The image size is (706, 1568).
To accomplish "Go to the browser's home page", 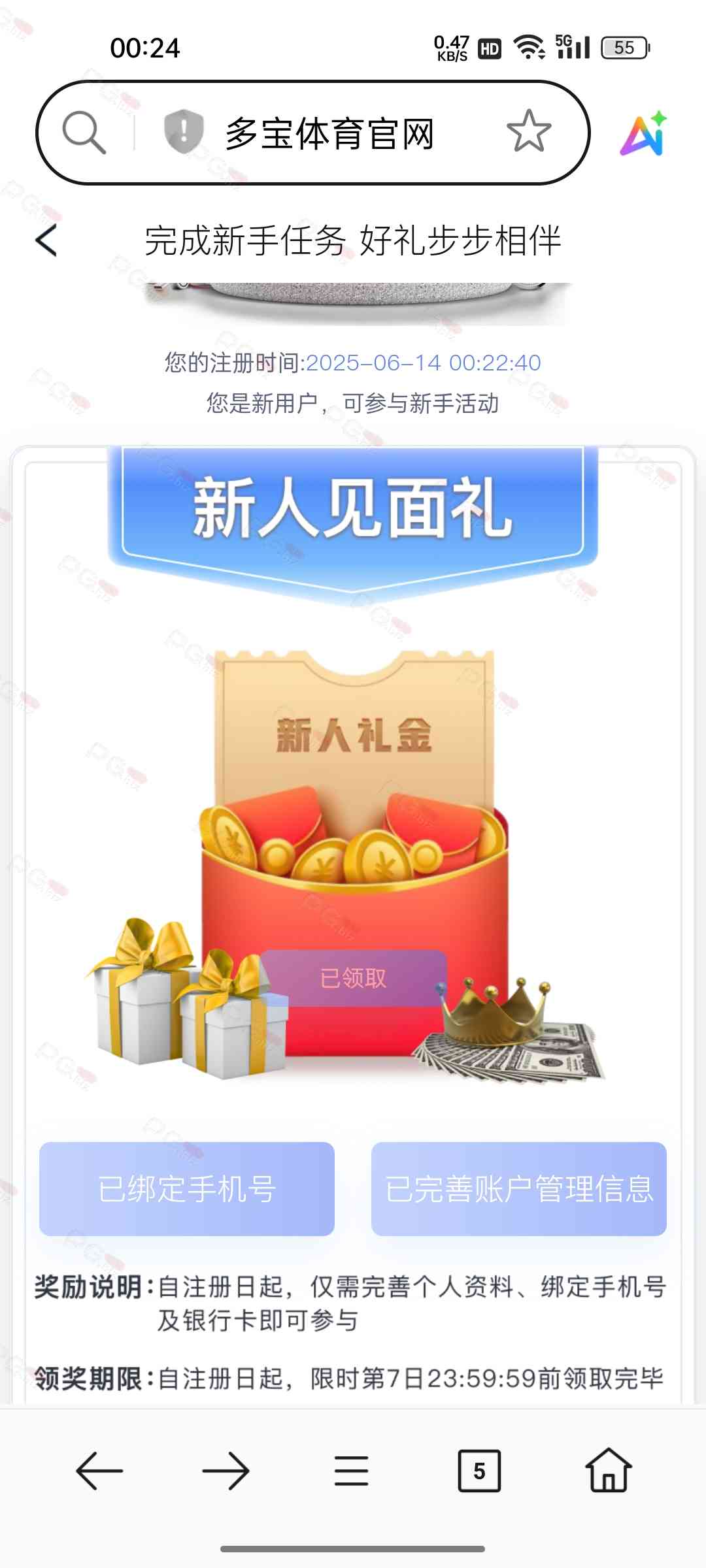I will tap(608, 1469).
